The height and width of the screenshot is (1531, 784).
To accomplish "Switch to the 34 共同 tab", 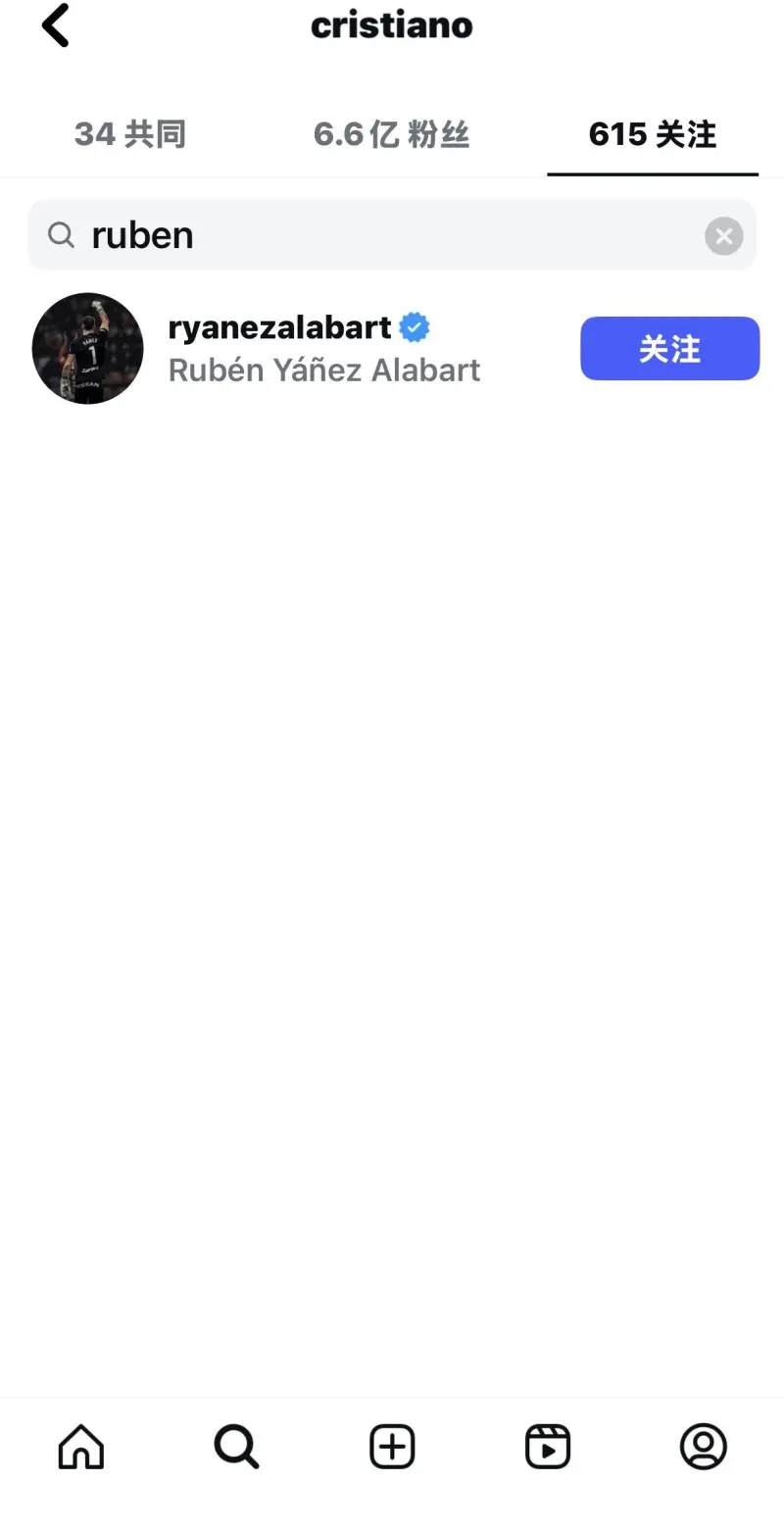I will tap(130, 134).
